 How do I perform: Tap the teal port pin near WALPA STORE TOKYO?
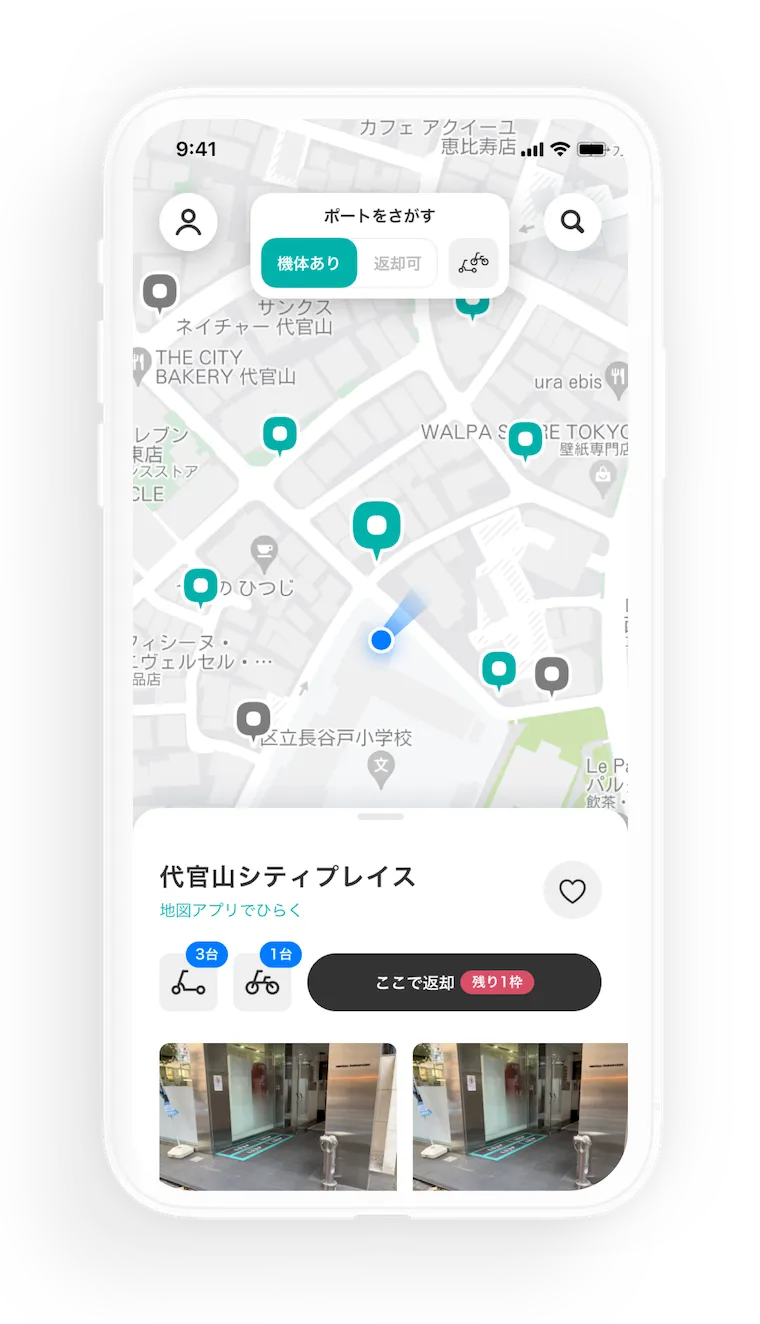(x=525, y=439)
